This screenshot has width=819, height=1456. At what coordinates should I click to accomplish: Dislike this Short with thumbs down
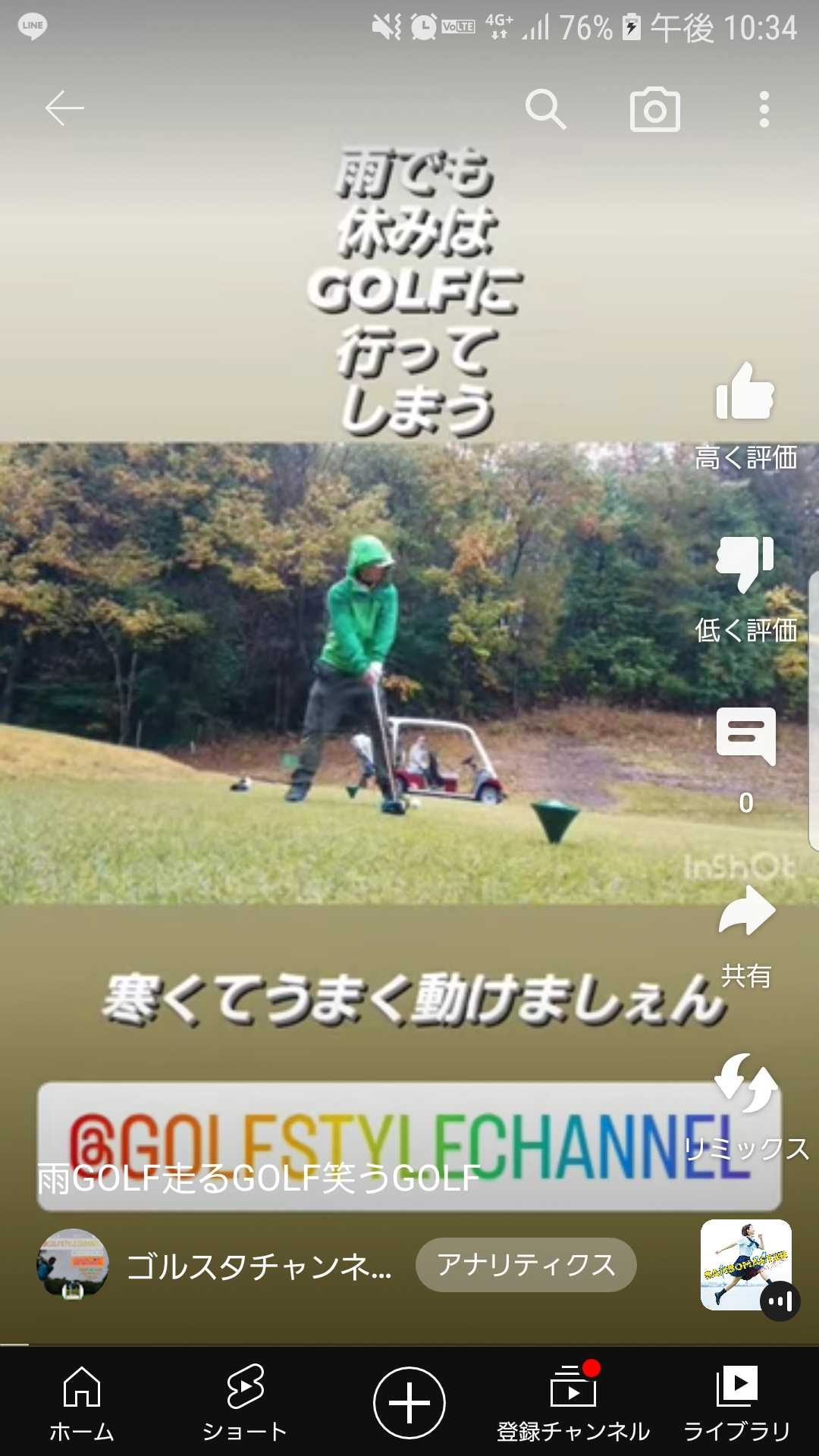tap(745, 564)
